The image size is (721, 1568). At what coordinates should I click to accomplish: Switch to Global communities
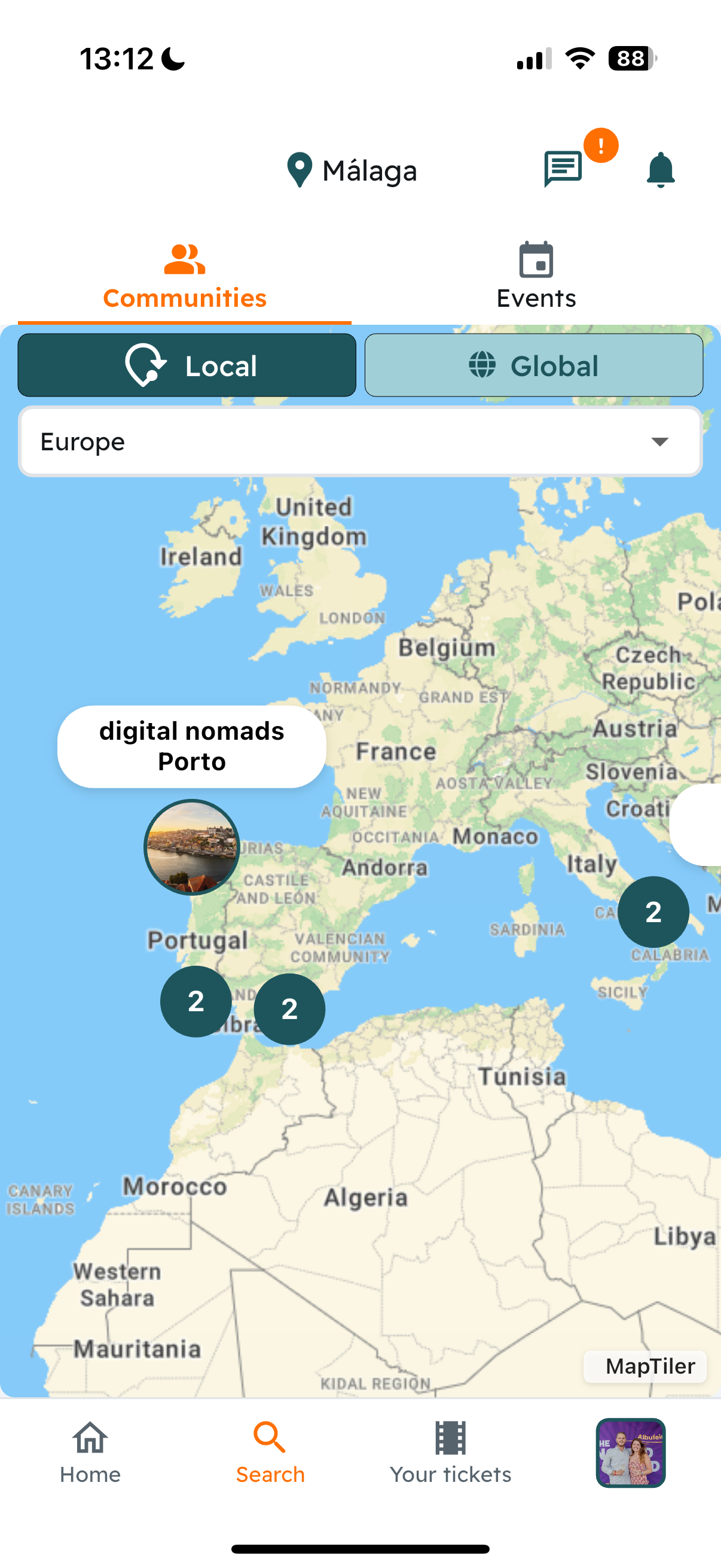(534, 365)
